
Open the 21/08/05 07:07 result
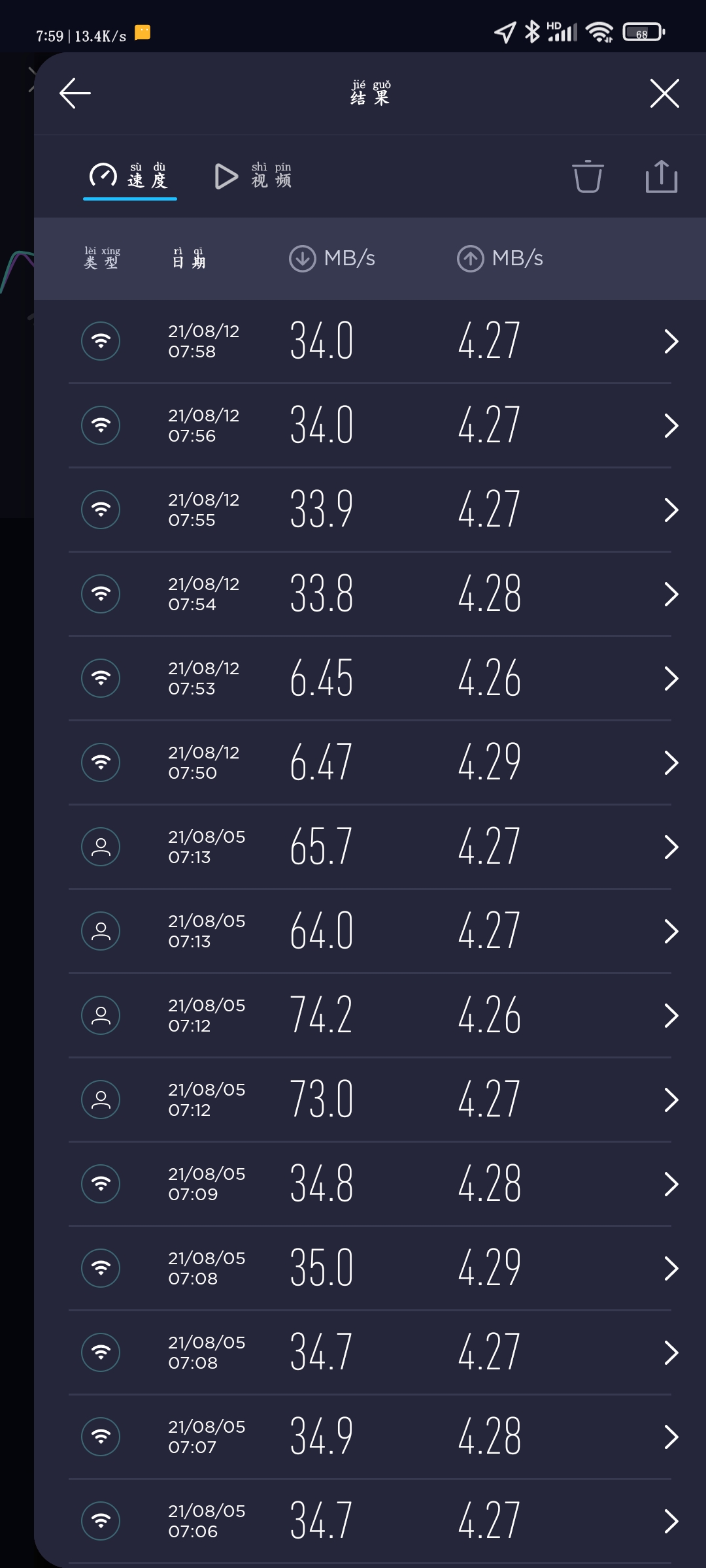(370, 1437)
